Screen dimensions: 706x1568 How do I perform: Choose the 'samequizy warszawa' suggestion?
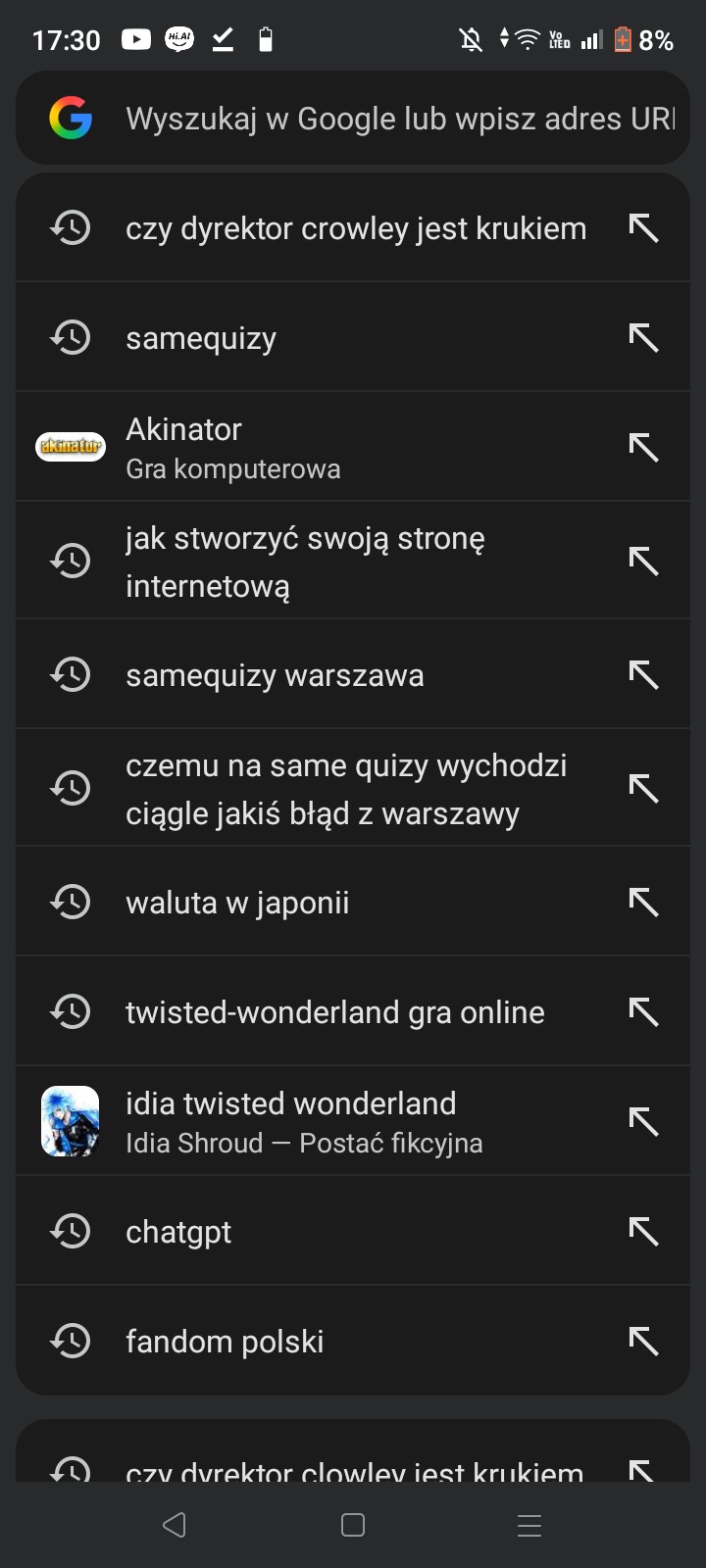click(x=275, y=675)
